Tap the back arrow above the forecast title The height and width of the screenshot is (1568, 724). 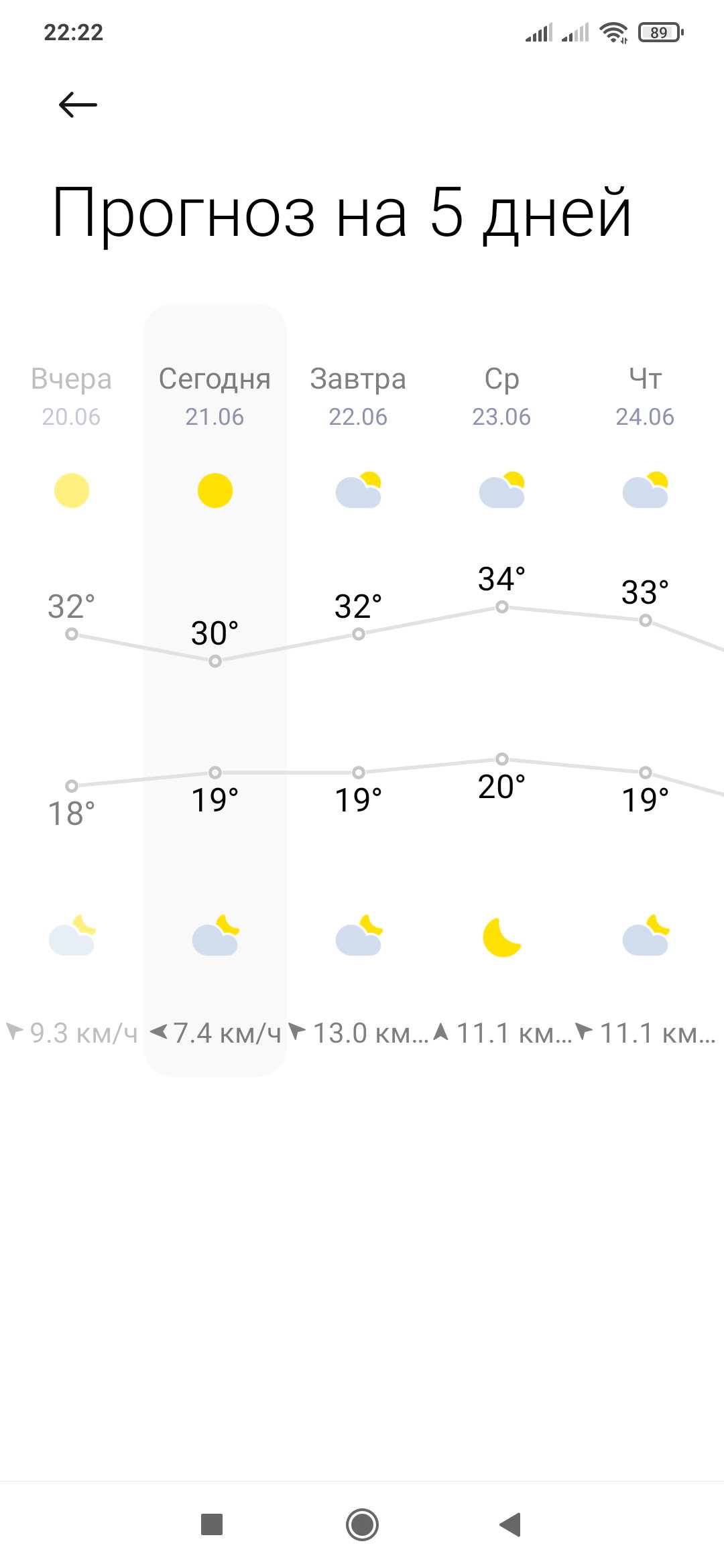pos(78,105)
